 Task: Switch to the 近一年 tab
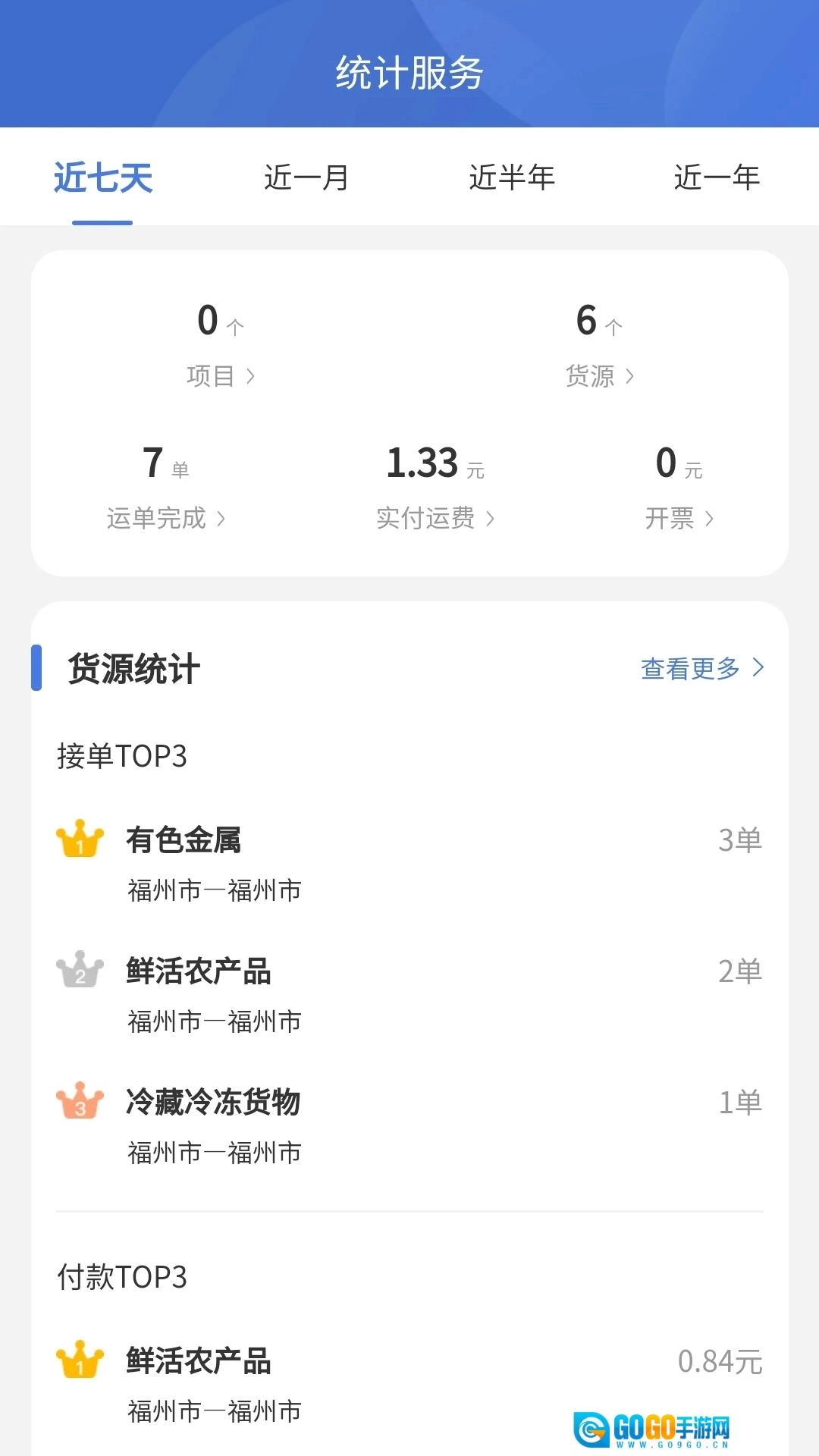coord(717,177)
